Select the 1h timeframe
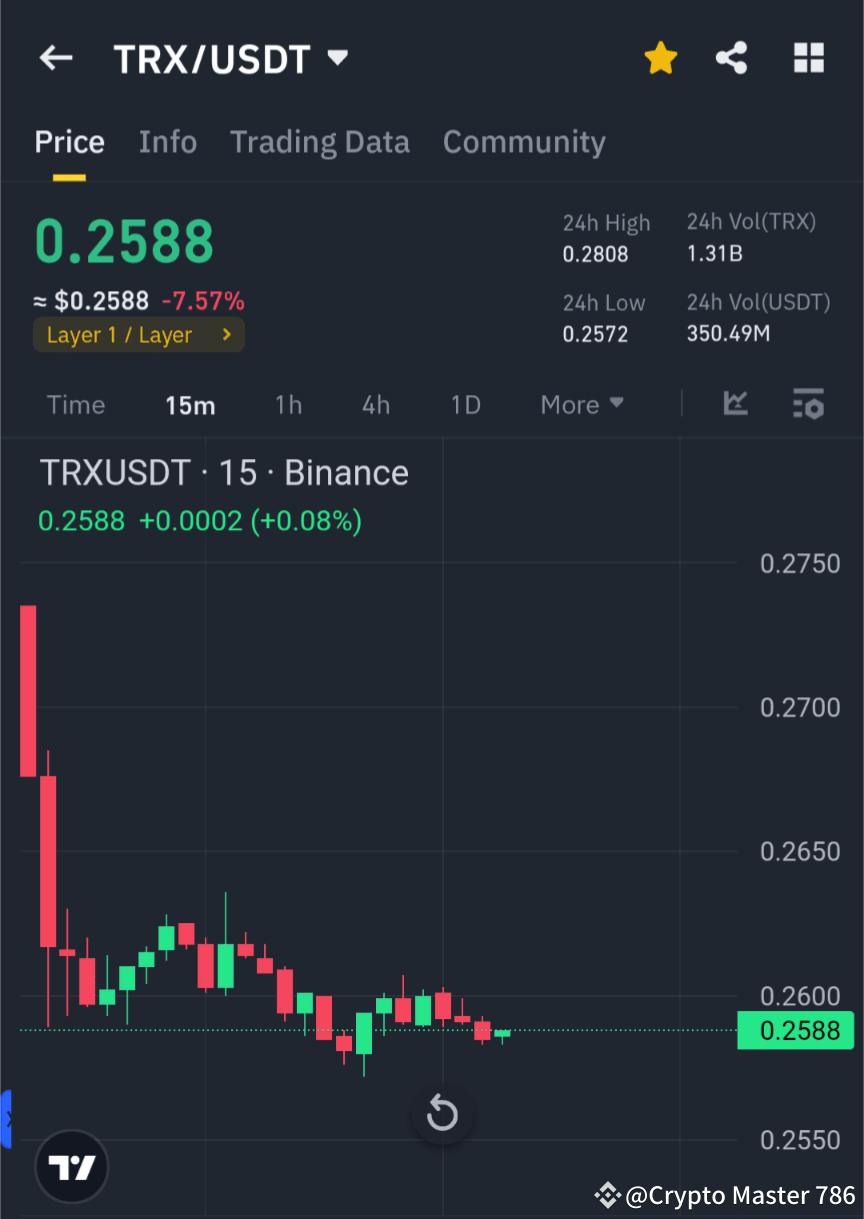The image size is (864, 1219). pyautogui.click(x=288, y=404)
